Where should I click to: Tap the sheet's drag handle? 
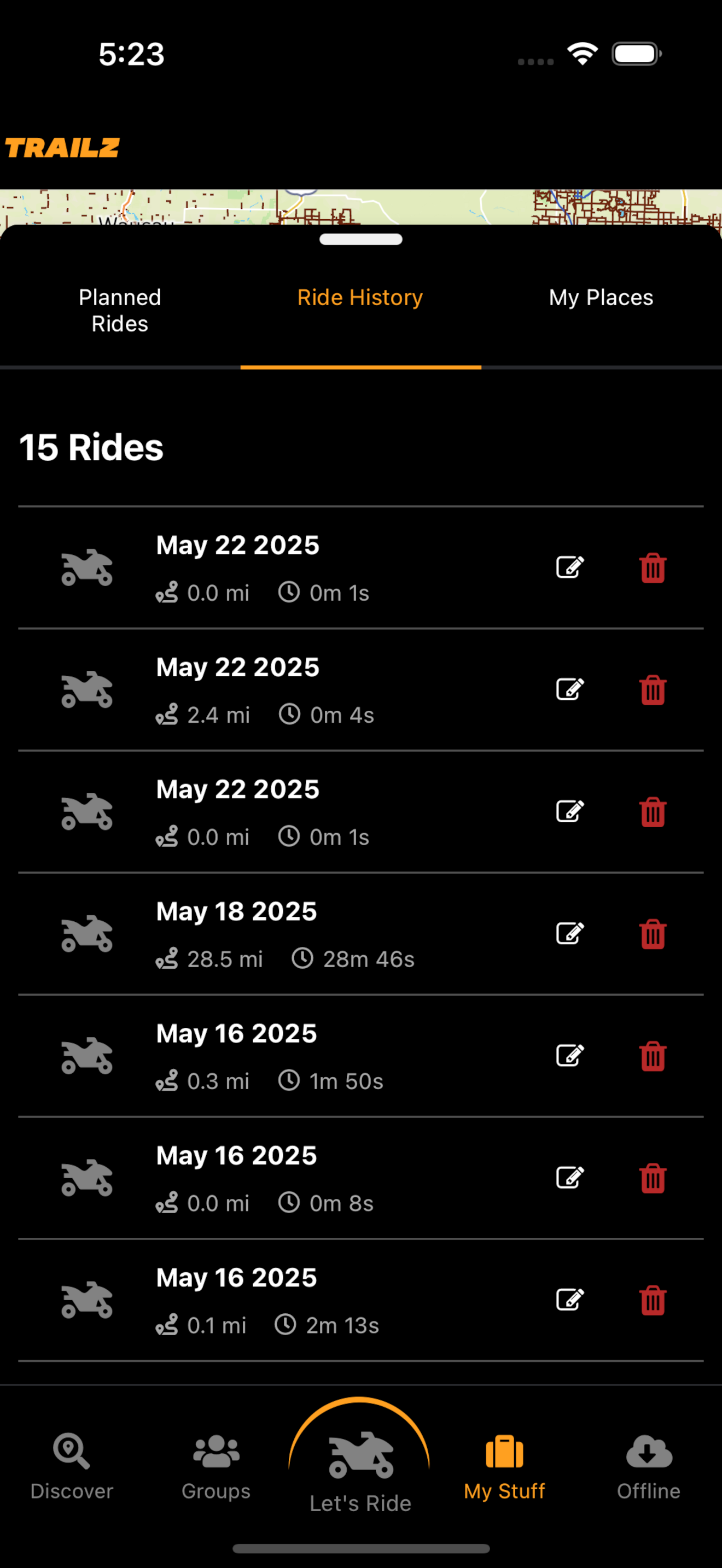pos(360,239)
